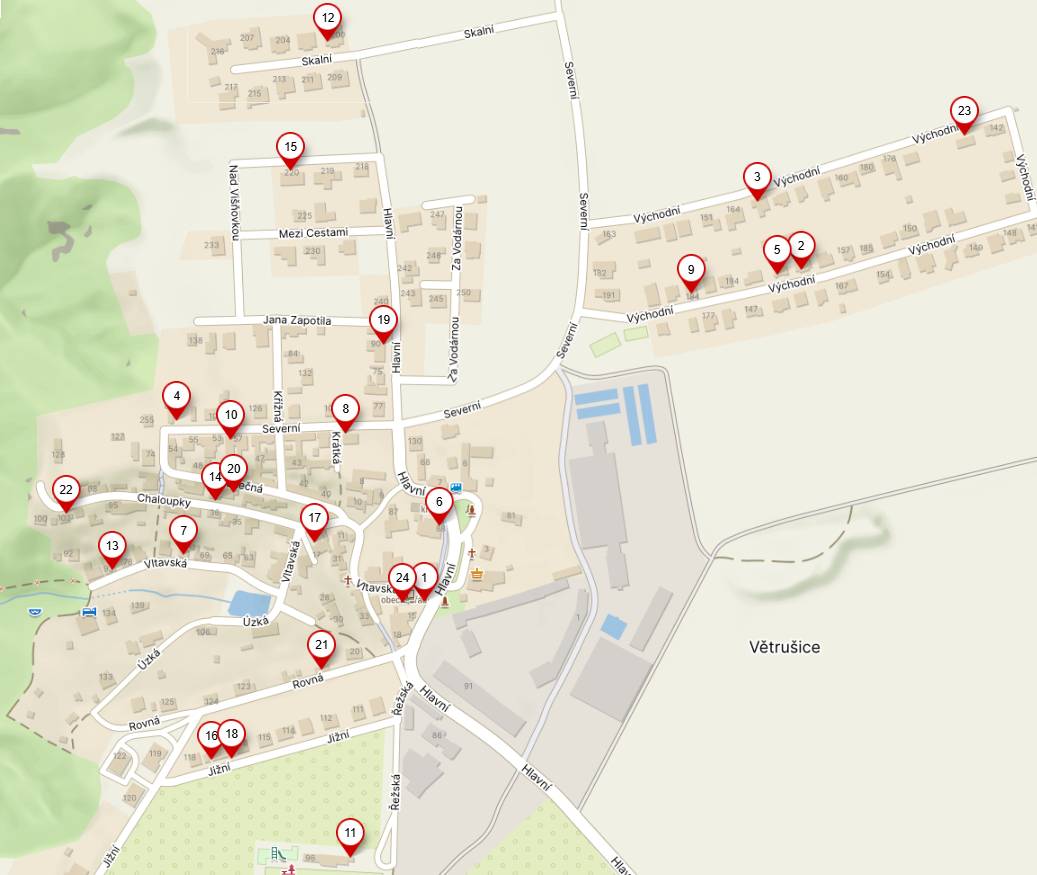
Task: Open map marker number 10
Action: point(231,415)
